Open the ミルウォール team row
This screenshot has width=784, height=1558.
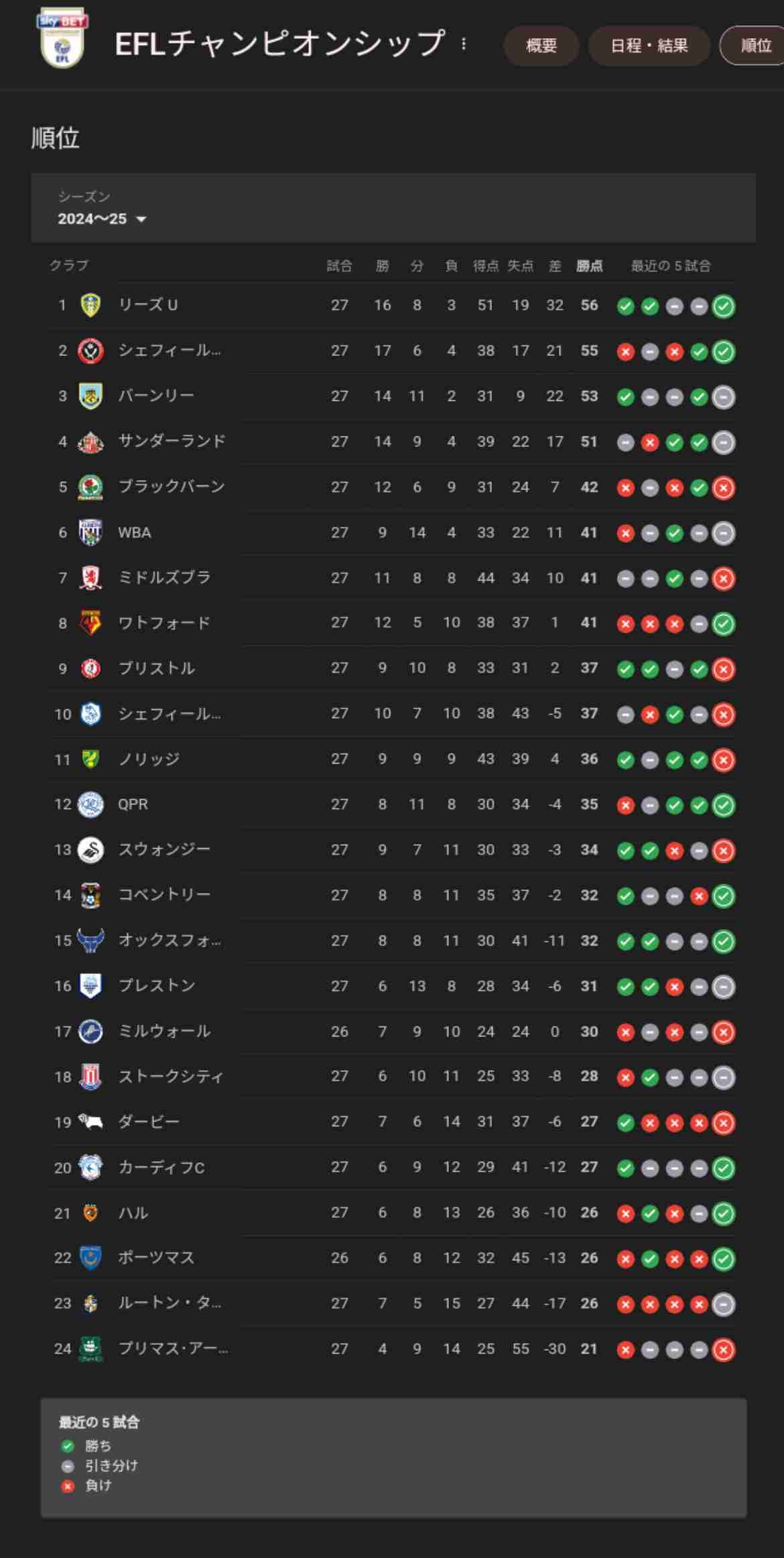[164, 1032]
